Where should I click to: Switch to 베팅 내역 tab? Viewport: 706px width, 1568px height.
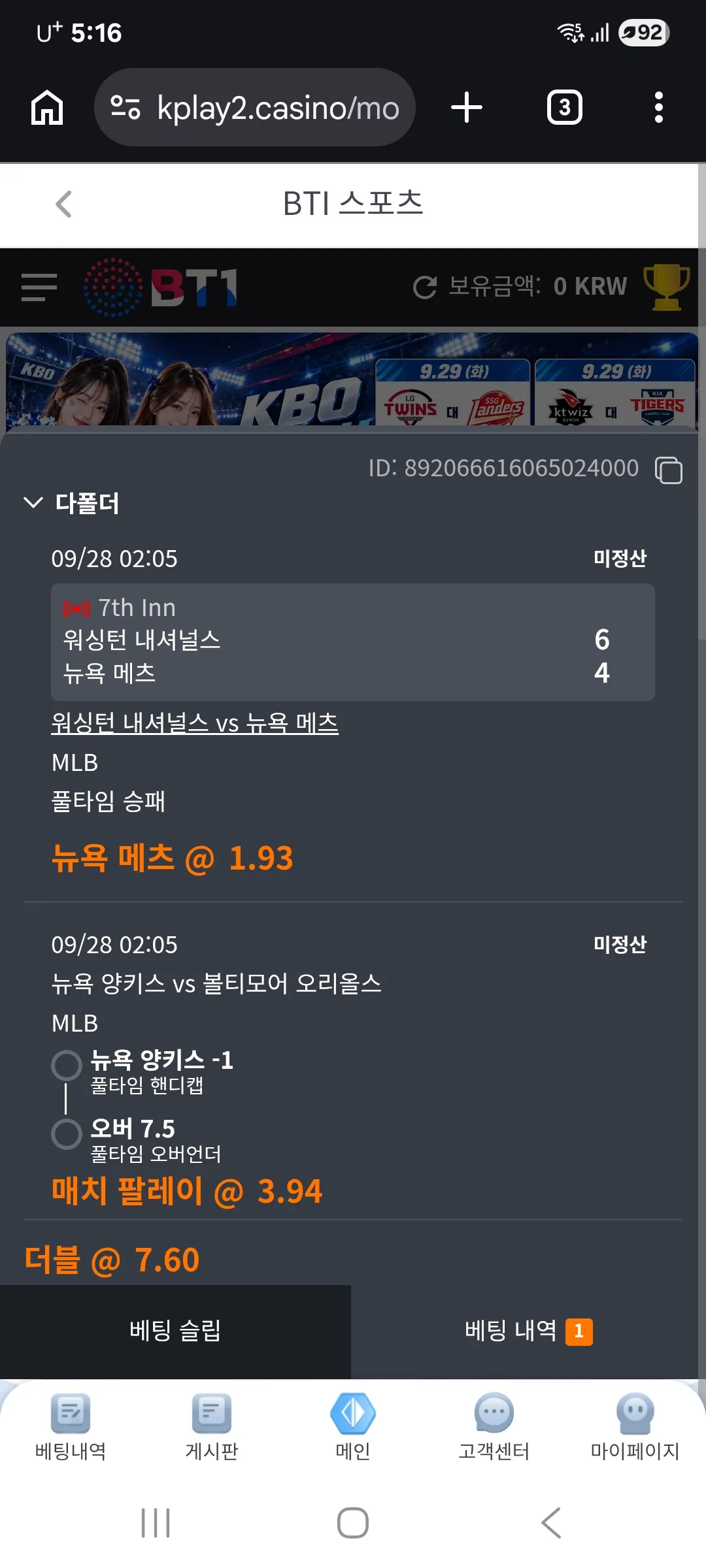pyautogui.click(x=528, y=1331)
